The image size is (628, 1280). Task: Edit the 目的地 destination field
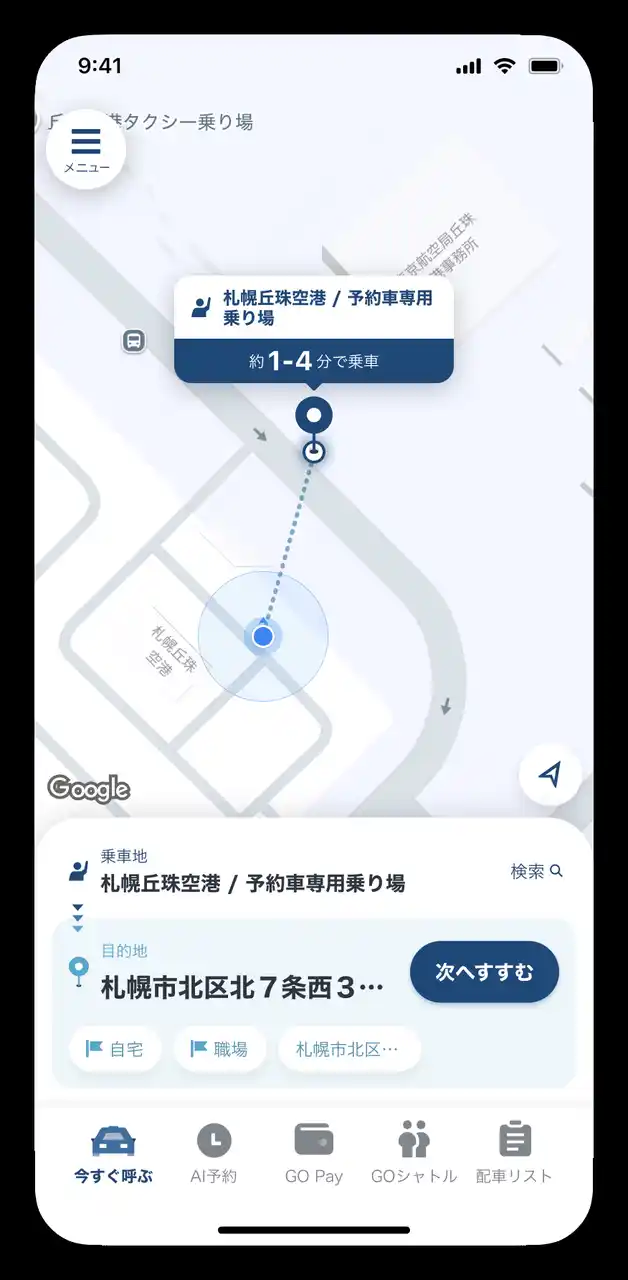pos(240,974)
